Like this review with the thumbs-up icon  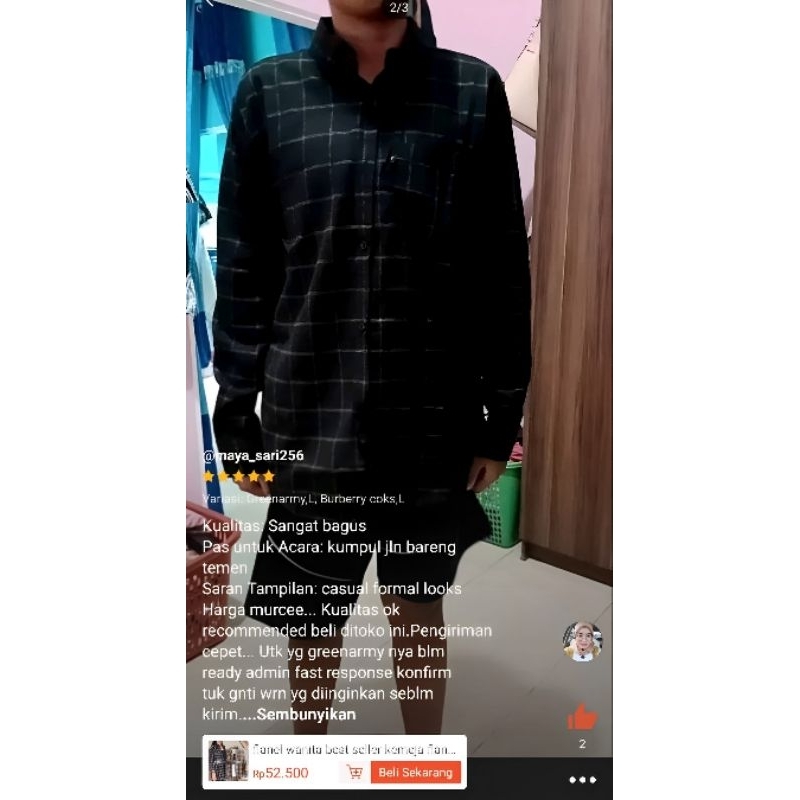tap(582, 717)
